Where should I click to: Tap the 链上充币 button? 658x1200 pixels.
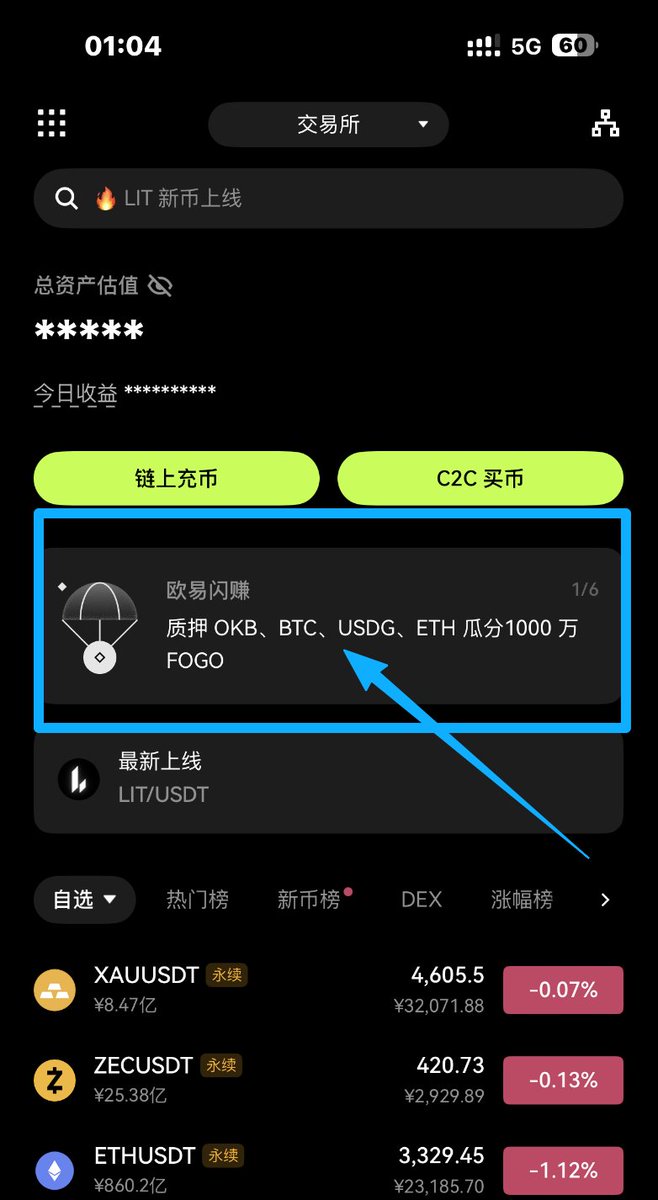tap(176, 478)
